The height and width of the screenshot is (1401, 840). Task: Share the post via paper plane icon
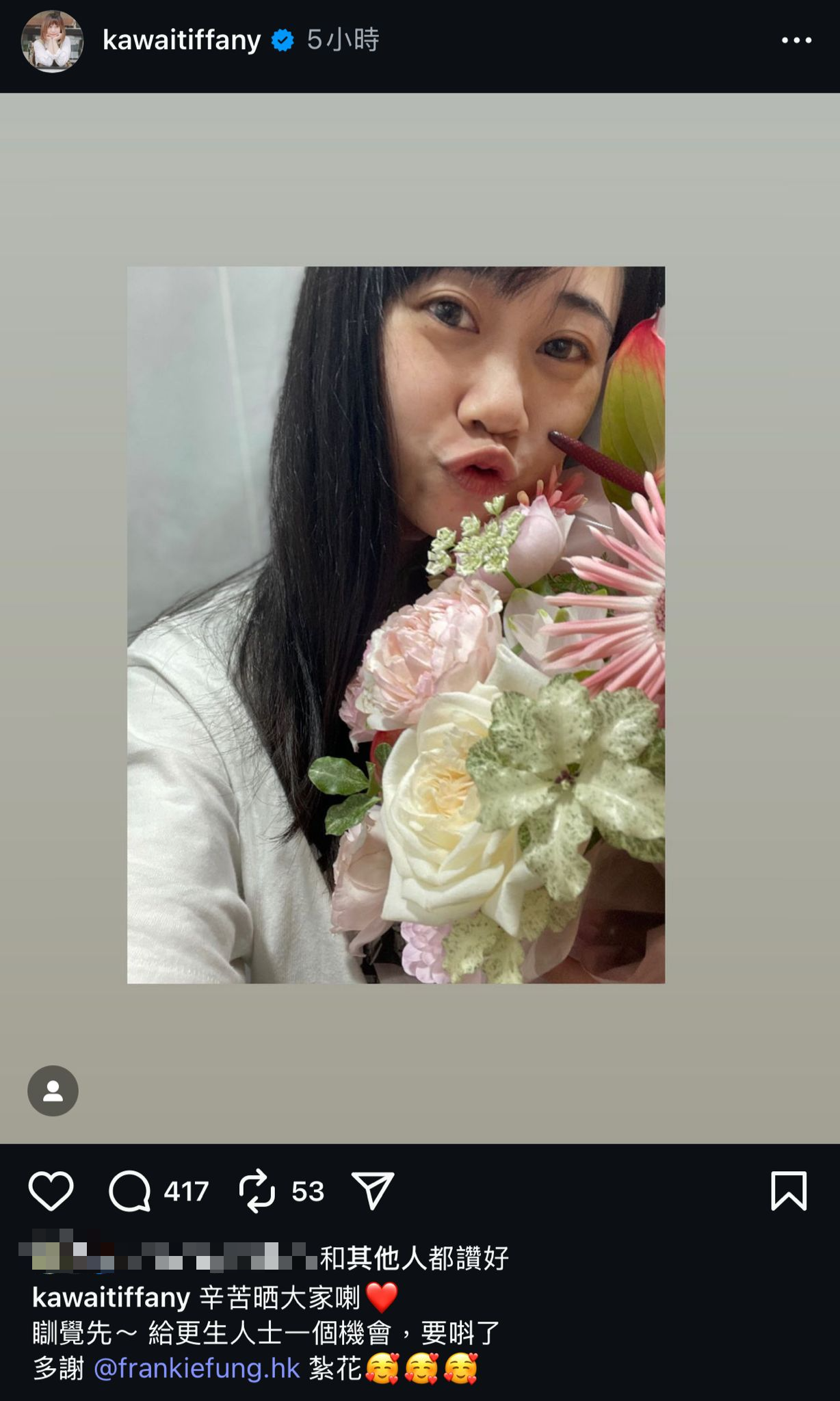click(373, 1191)
